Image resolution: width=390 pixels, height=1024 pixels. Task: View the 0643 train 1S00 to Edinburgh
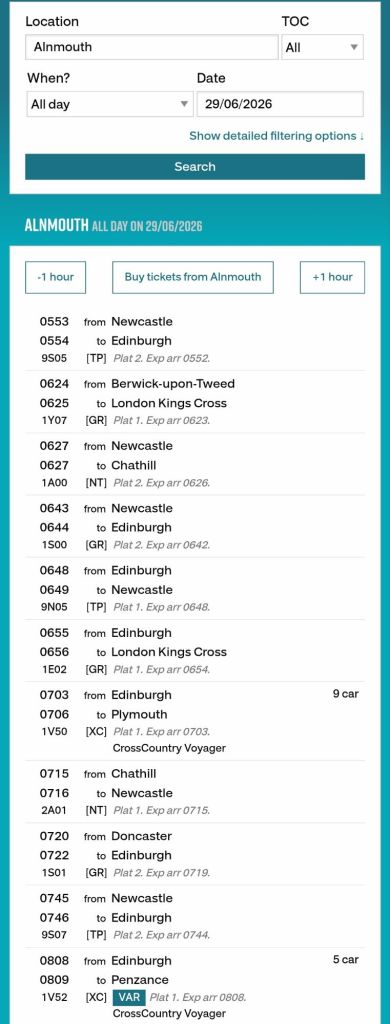(x=195, y=526)
